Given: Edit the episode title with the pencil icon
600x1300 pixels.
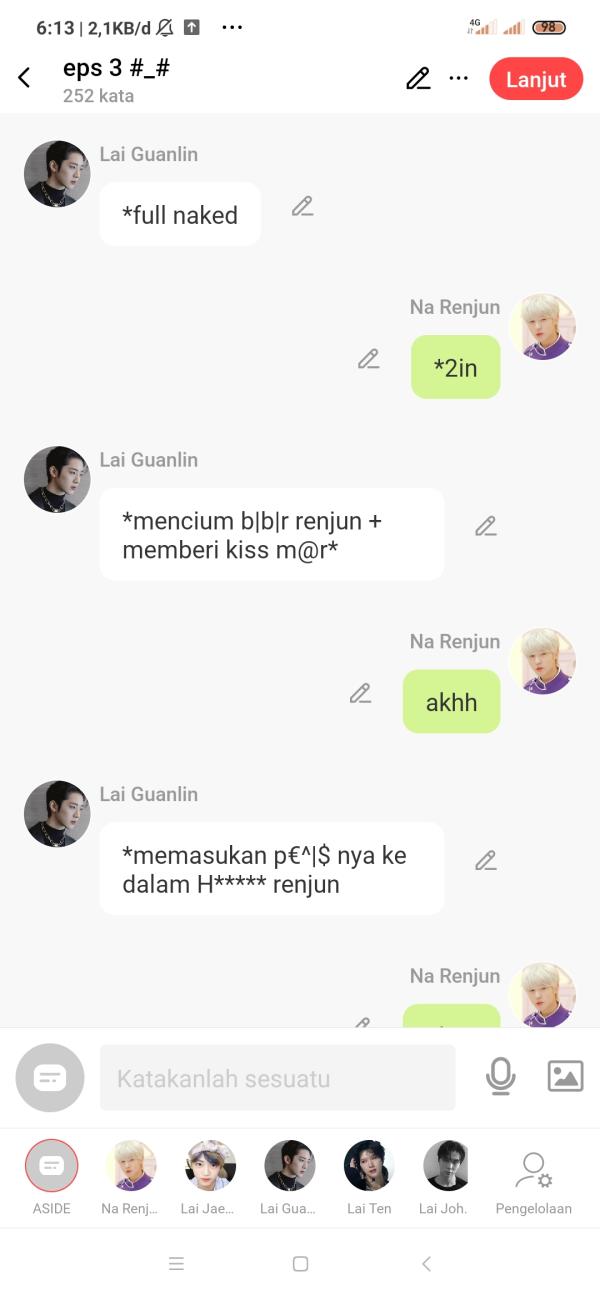Looking at the screenshot, I should (418, 79).
